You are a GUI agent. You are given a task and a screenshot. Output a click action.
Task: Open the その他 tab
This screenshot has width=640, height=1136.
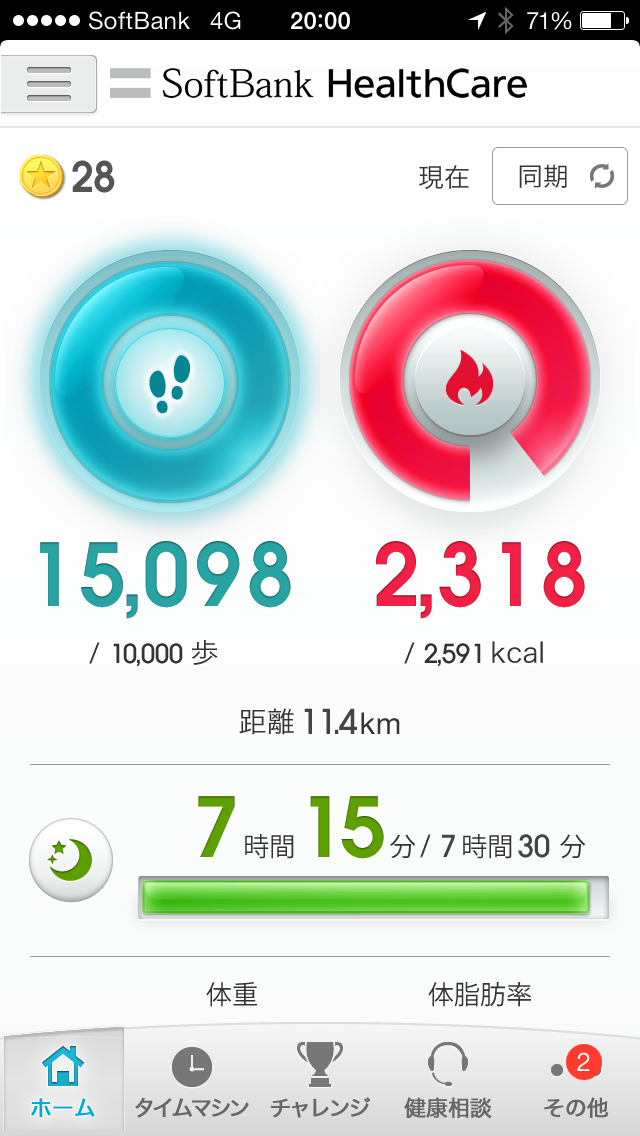click(x=575, y=1081)
